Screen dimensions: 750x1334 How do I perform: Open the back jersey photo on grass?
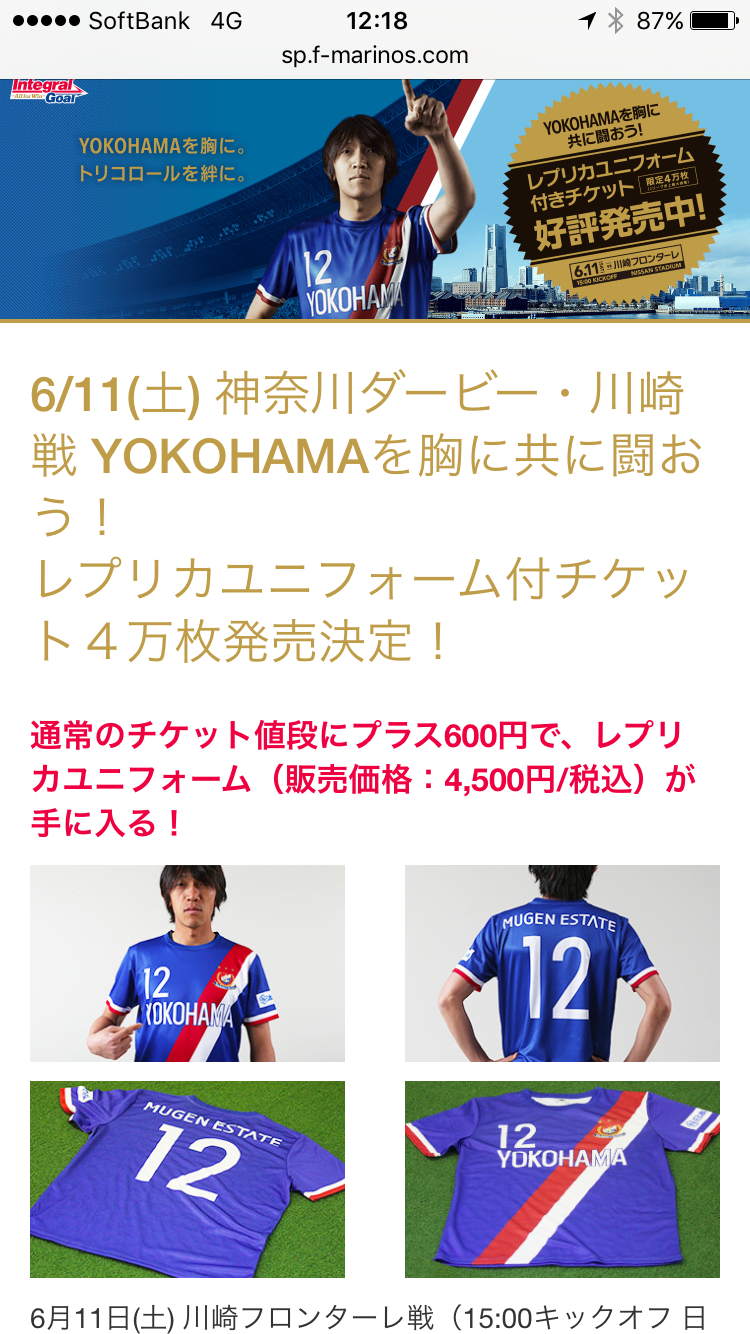187,1179
